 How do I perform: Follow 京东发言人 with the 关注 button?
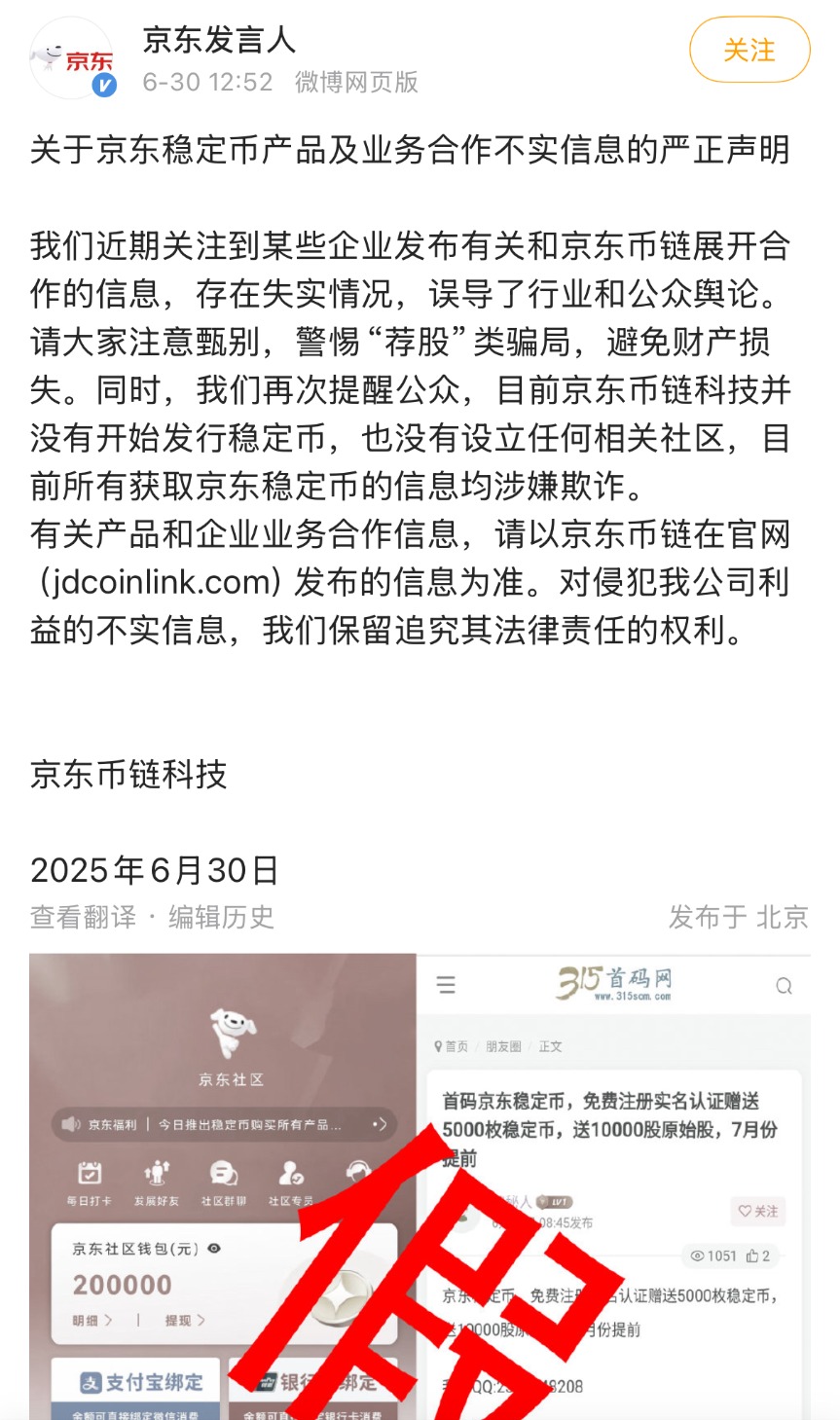749,51
